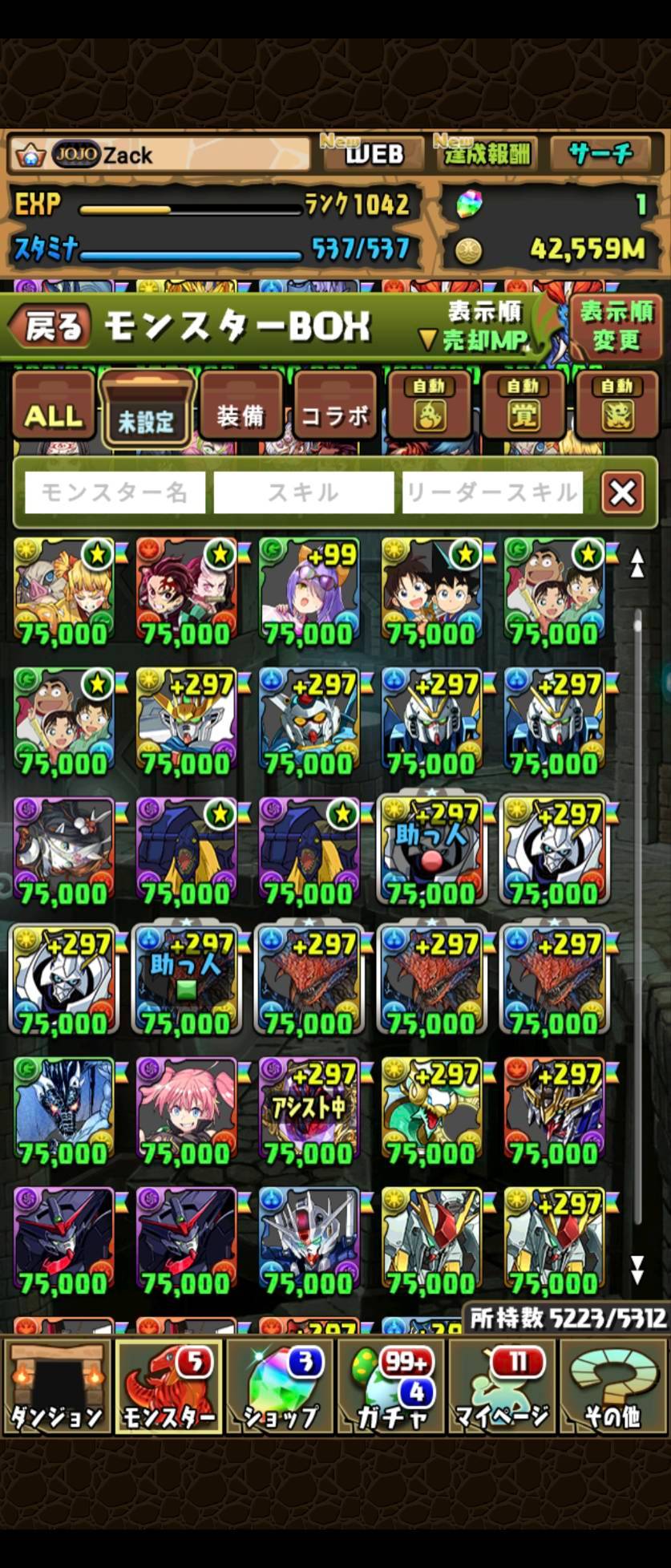This screenshot has width=671, height=1568.
Task: Switch to the 装備 folder tab
Action: pyautogui.click(x=240, y=407)
